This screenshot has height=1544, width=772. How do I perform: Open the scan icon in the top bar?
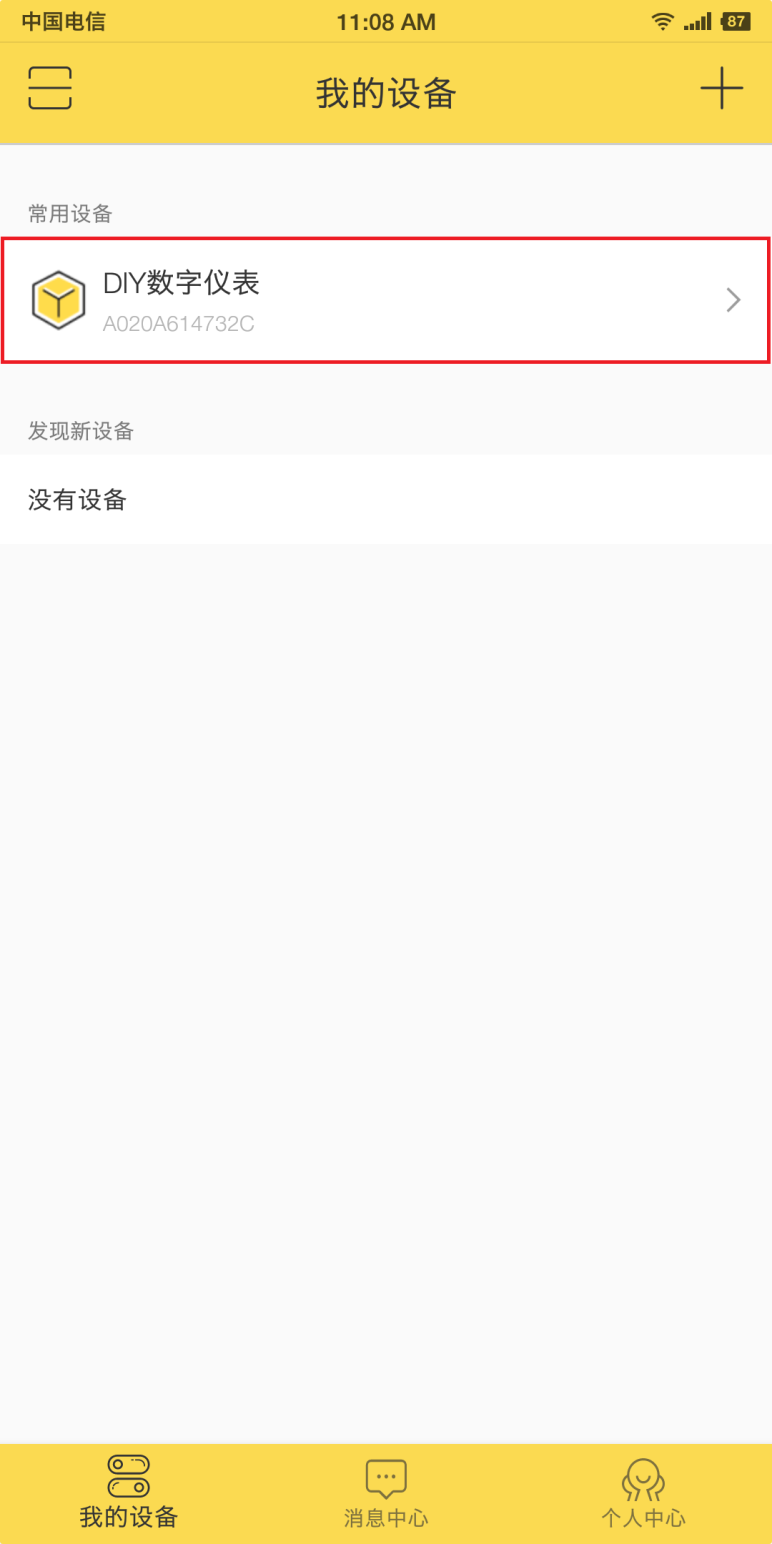click(x=49, y=89)
